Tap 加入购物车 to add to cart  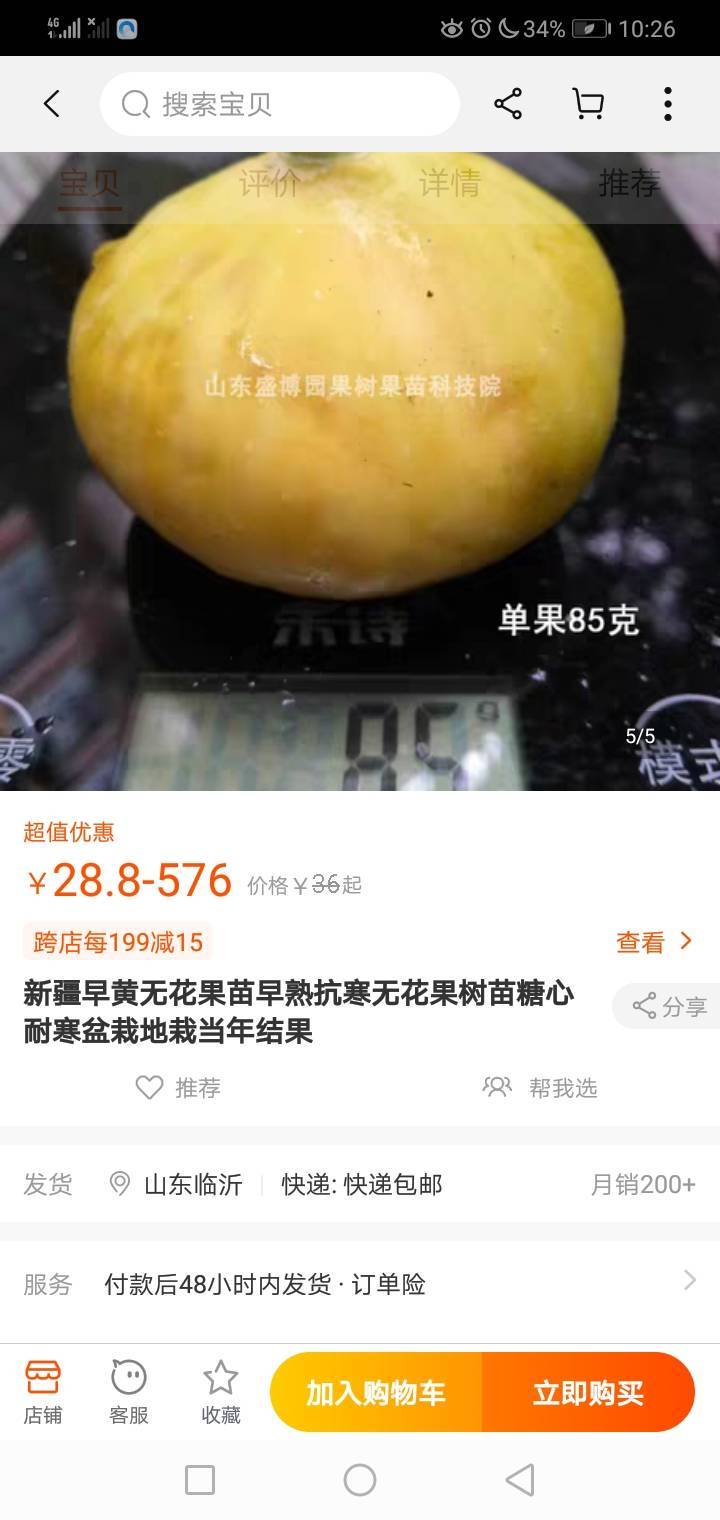point(376,1393)
